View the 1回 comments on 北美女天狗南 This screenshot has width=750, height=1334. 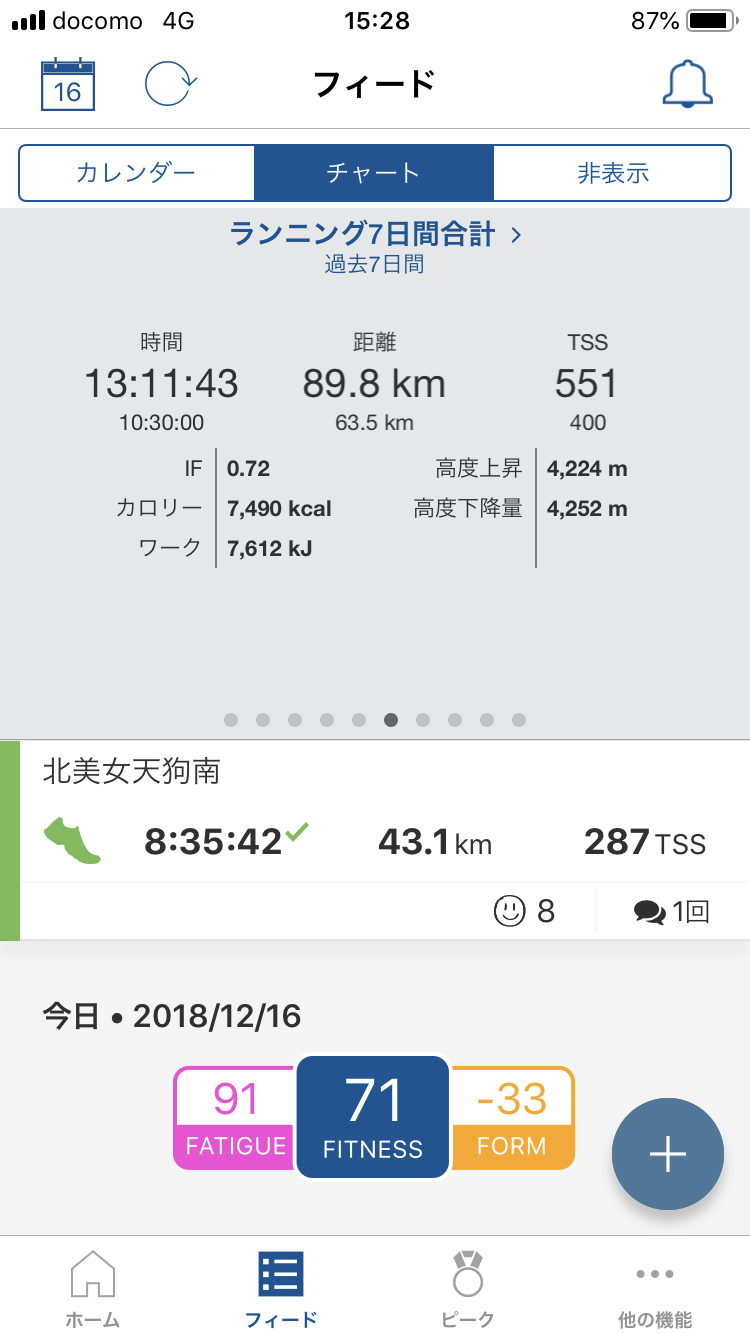671,911
